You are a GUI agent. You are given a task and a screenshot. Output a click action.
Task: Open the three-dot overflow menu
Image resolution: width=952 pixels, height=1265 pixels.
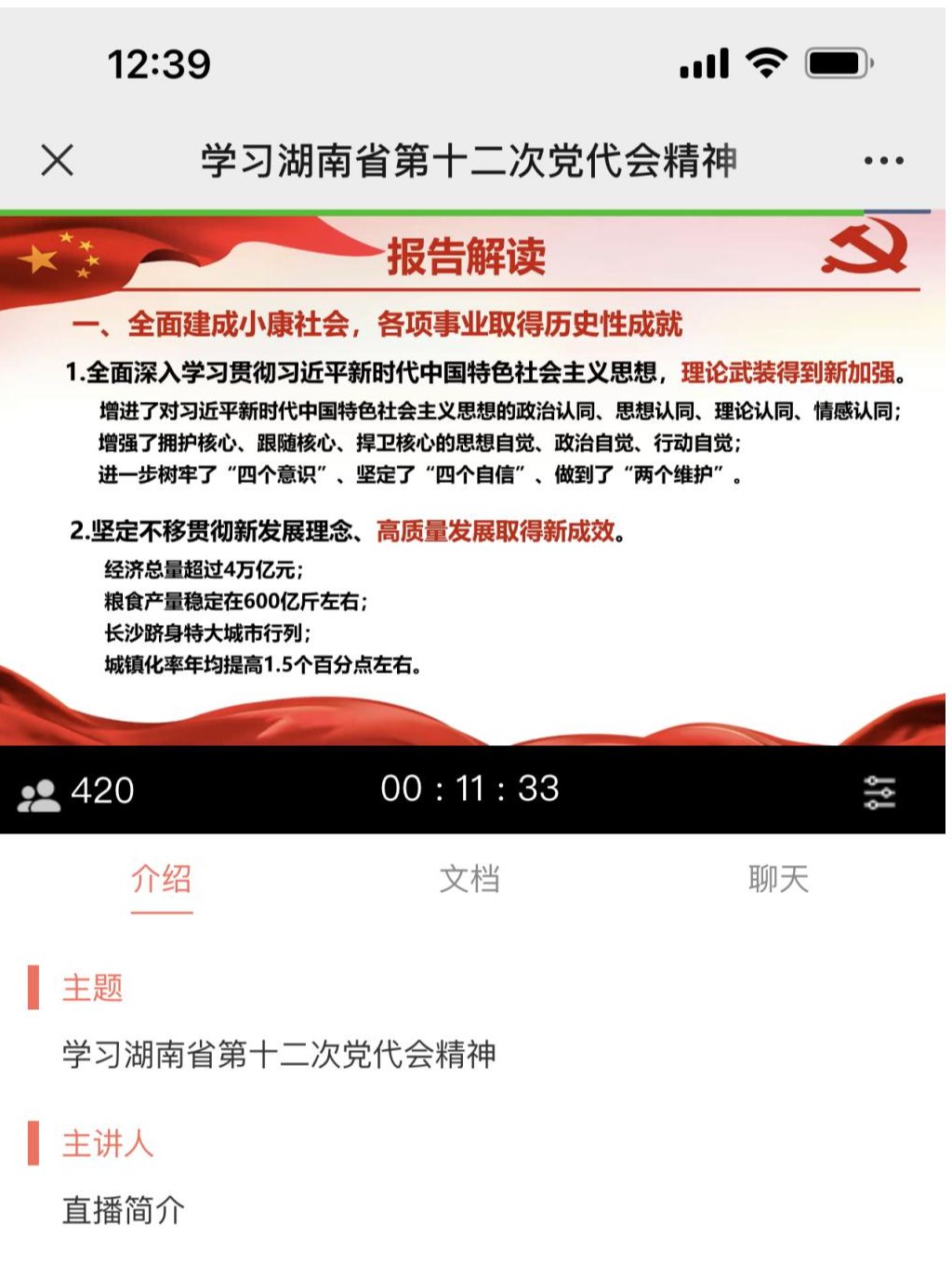pyautogui.click(x=882, y=160)
